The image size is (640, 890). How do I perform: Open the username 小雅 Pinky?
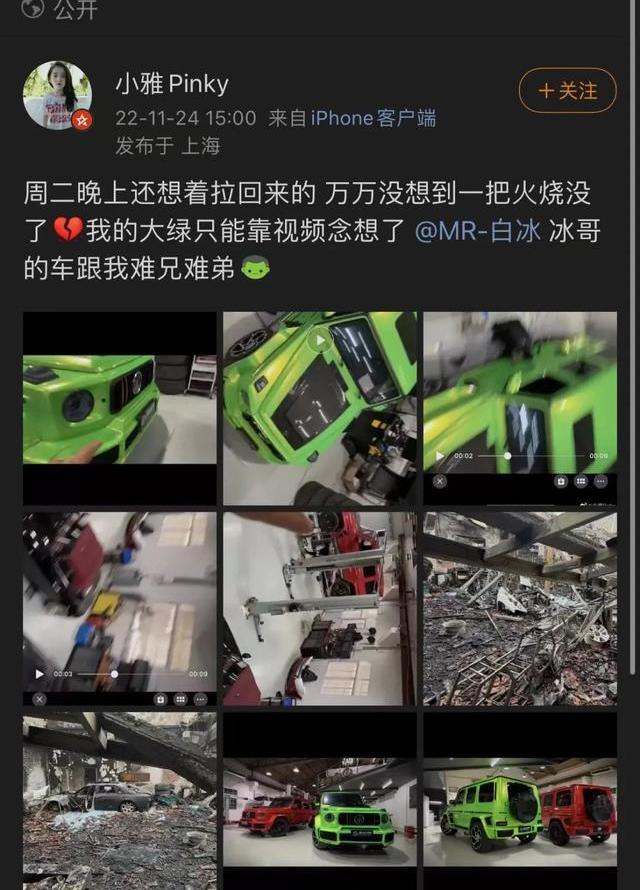[172, 83]
